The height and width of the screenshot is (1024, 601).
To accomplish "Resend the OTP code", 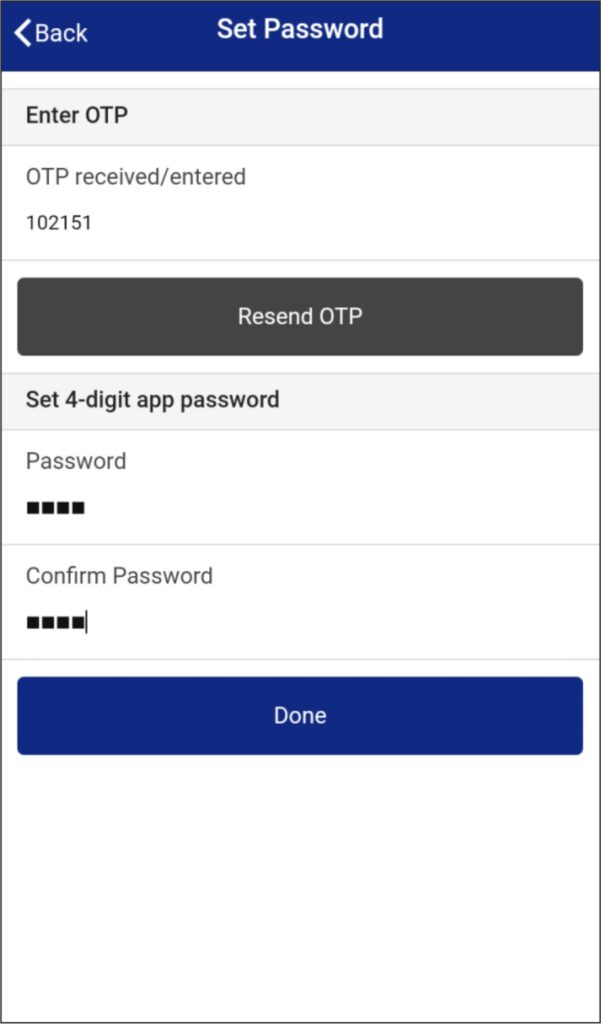I will click(300, 317).
